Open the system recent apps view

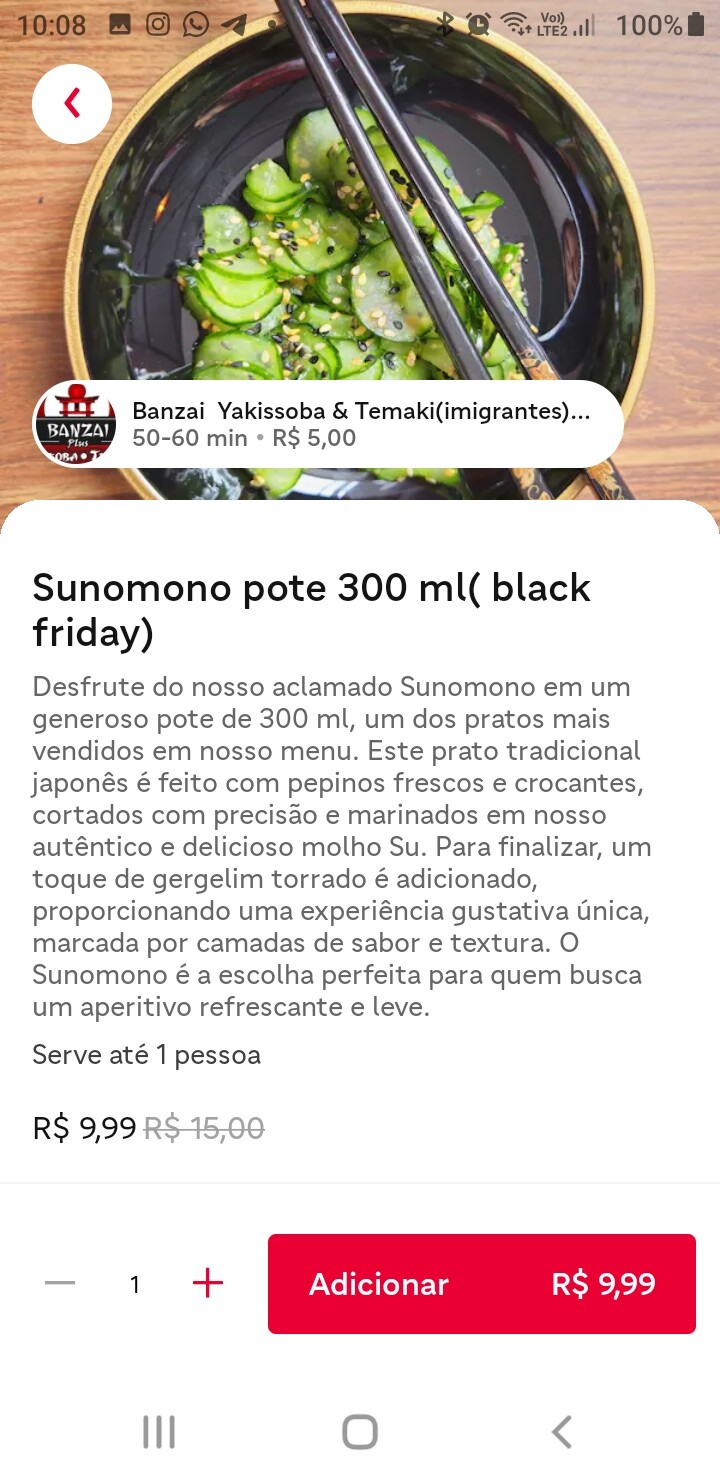point(159,1431)
